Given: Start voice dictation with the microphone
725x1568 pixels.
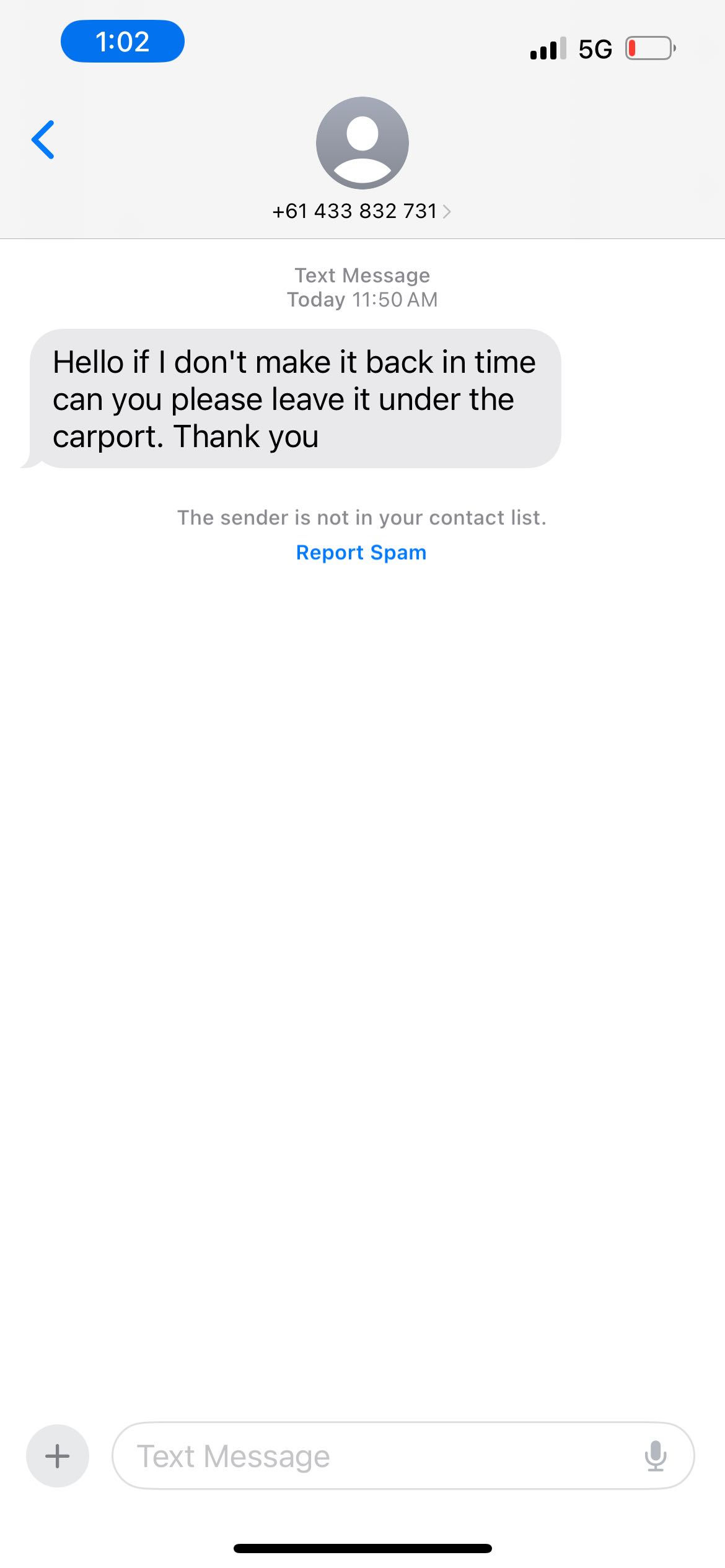Looking at the screenshot, I should pyautogui.click(x=655, y=1455).
